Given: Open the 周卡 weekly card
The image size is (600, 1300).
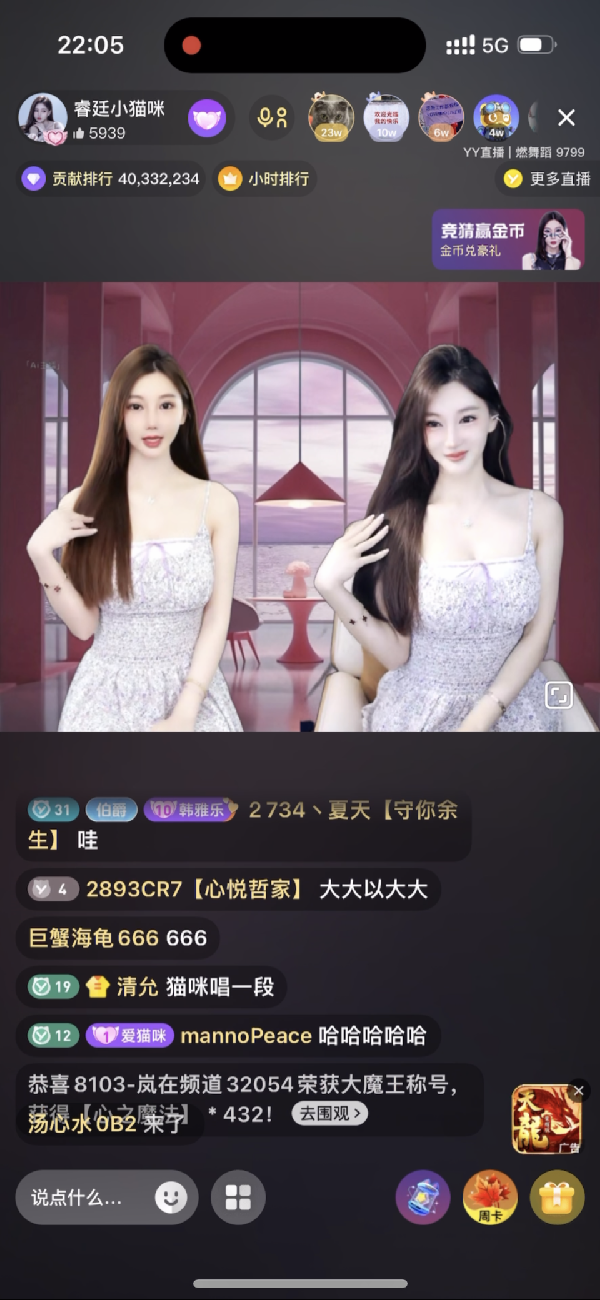Looking at the screenshot, I should (x=490, y=1197).
